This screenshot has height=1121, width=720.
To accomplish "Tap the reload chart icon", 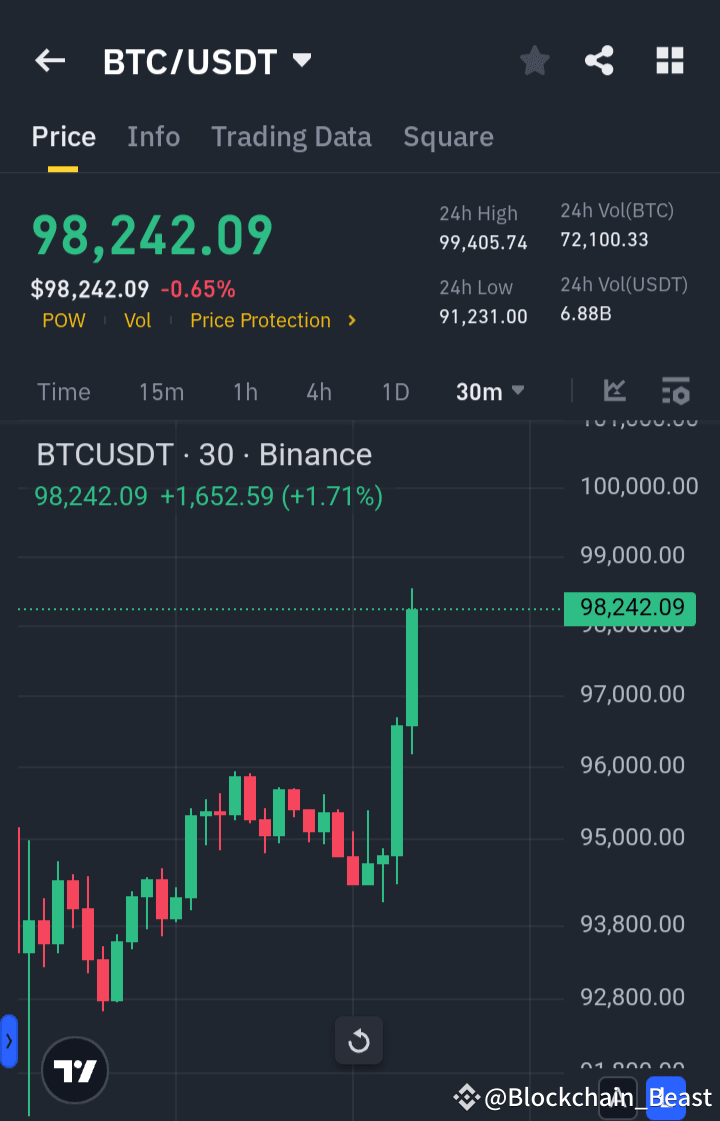I will [x=358, y=1041].
